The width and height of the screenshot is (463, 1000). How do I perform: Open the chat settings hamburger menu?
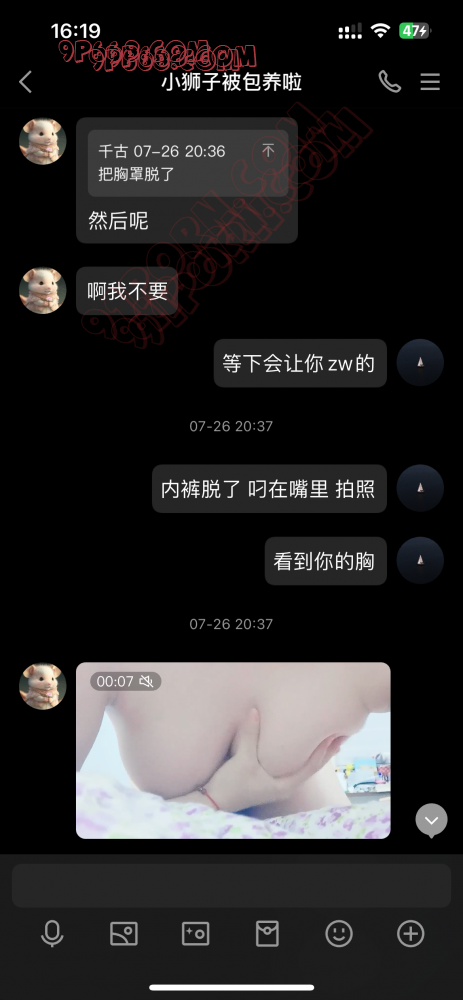430,82
